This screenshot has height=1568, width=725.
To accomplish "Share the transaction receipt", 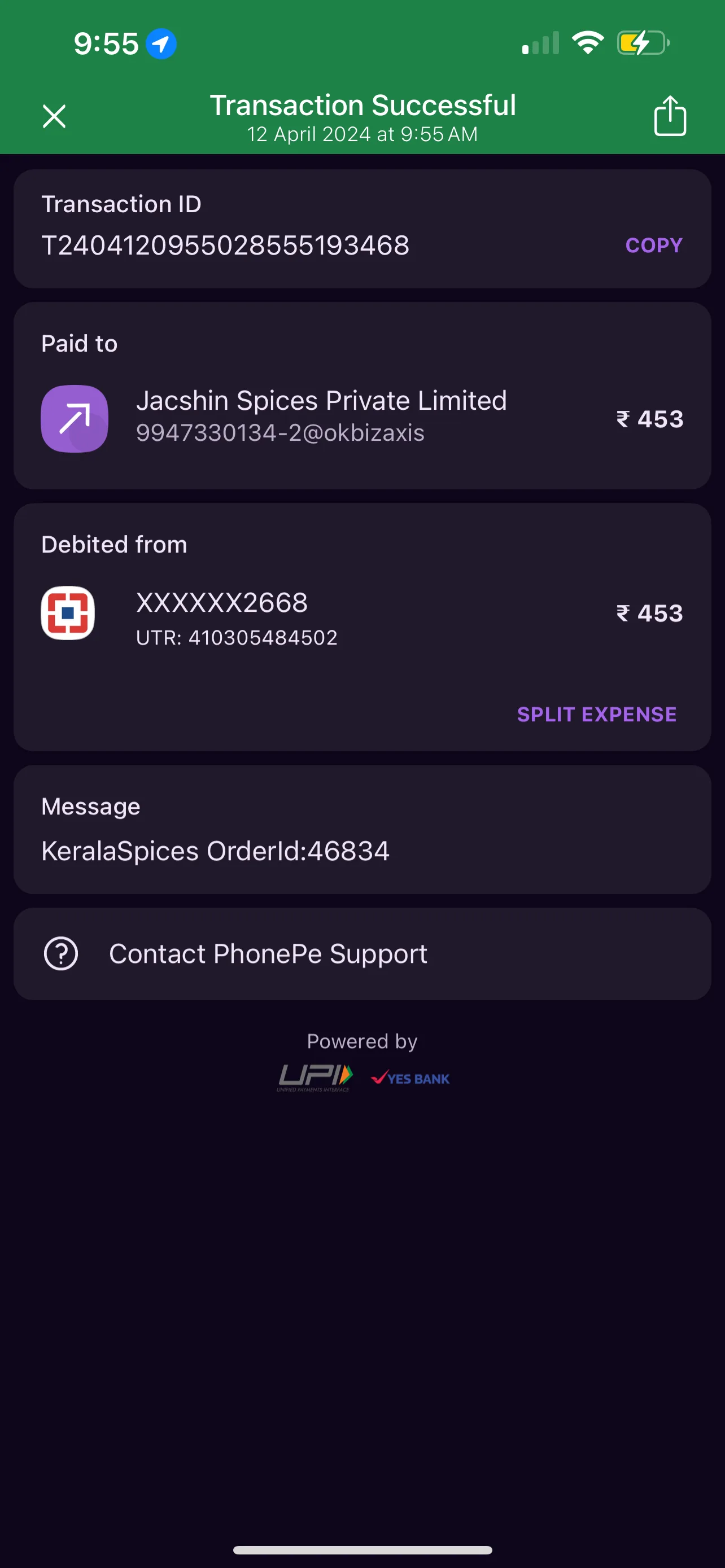I will [x=670, y=115].
